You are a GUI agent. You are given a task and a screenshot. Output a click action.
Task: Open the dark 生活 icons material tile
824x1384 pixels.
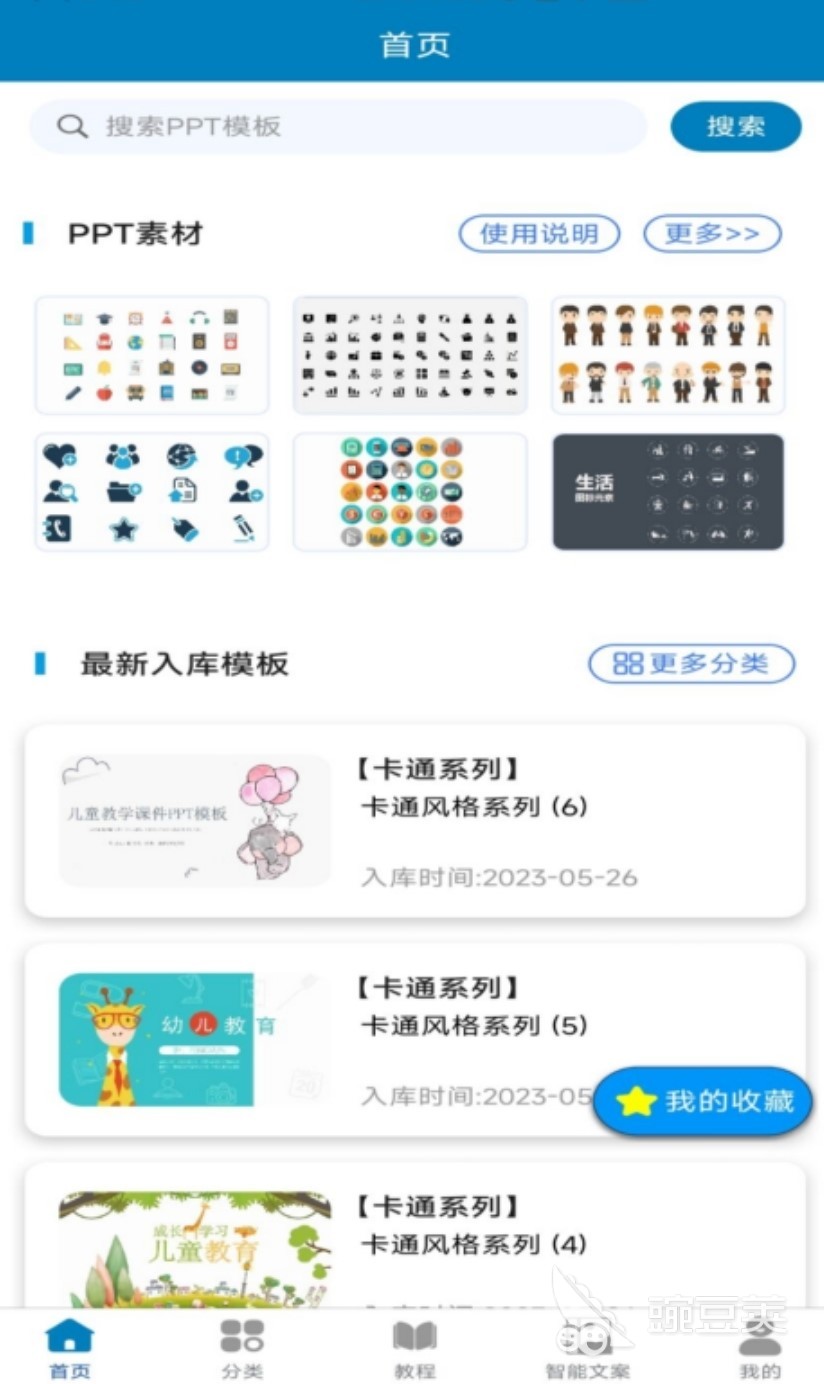[x=668, y=492]
